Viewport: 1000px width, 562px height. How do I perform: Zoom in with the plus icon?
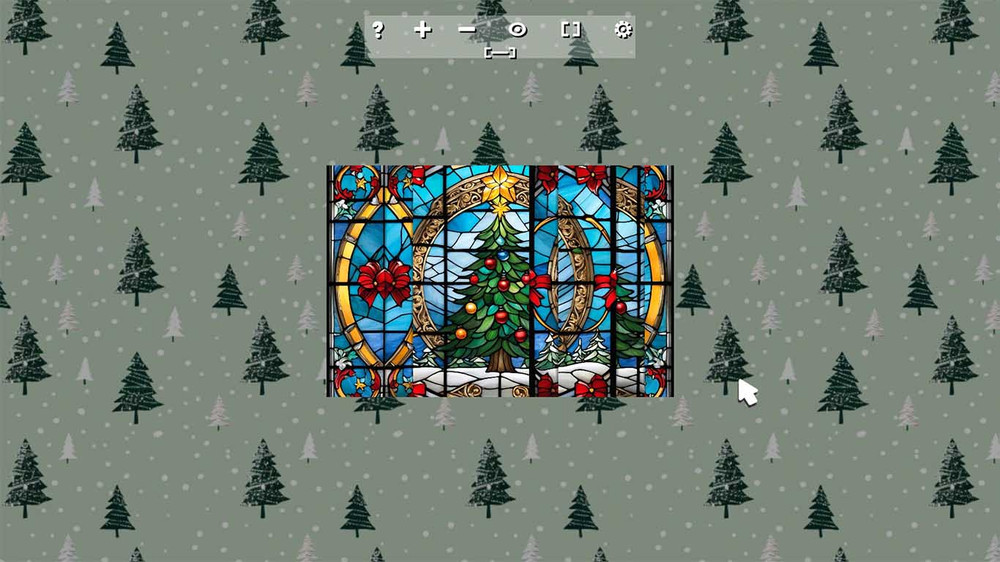tap(423, 30)
